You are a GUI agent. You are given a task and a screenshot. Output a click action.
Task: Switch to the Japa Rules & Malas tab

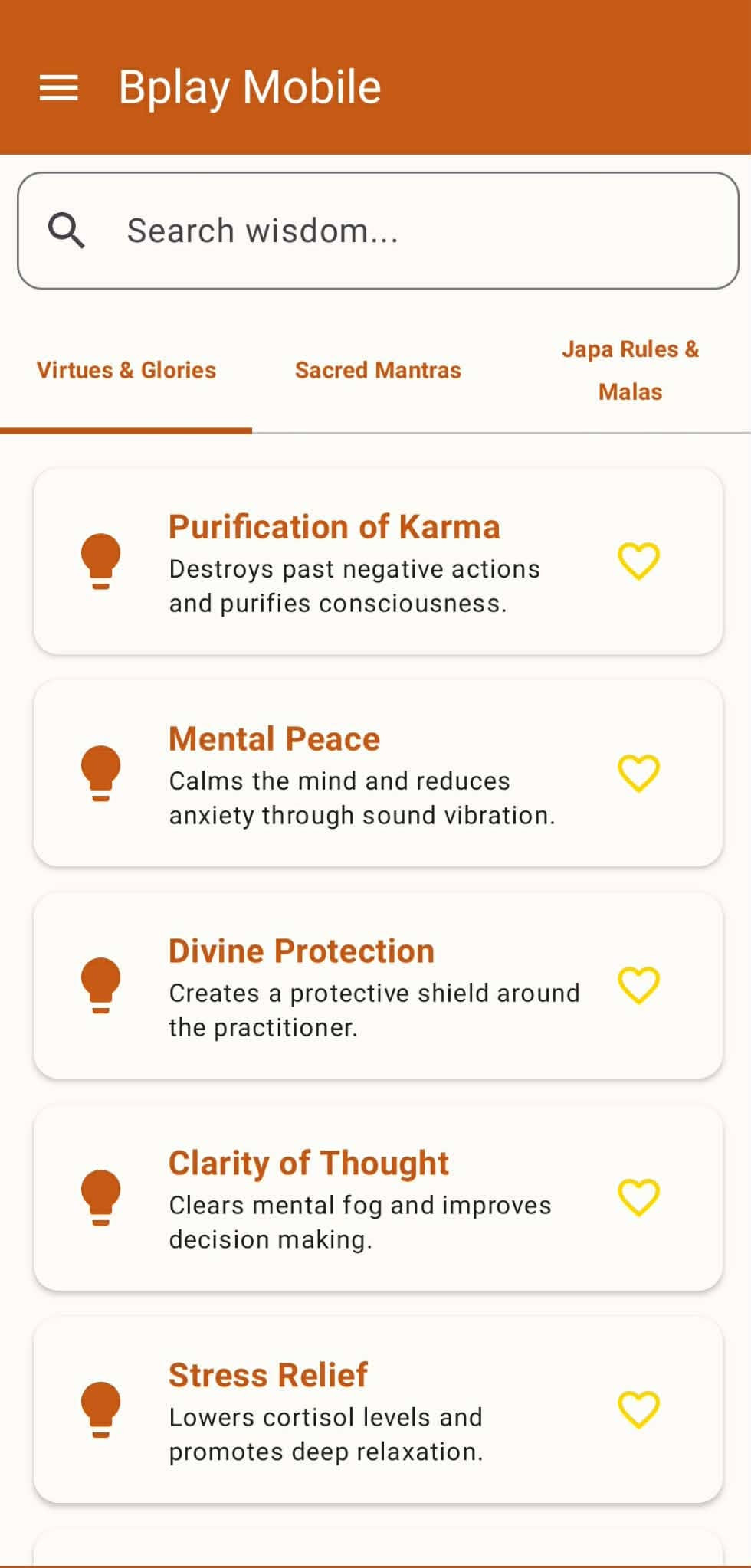tap(630, 370)
